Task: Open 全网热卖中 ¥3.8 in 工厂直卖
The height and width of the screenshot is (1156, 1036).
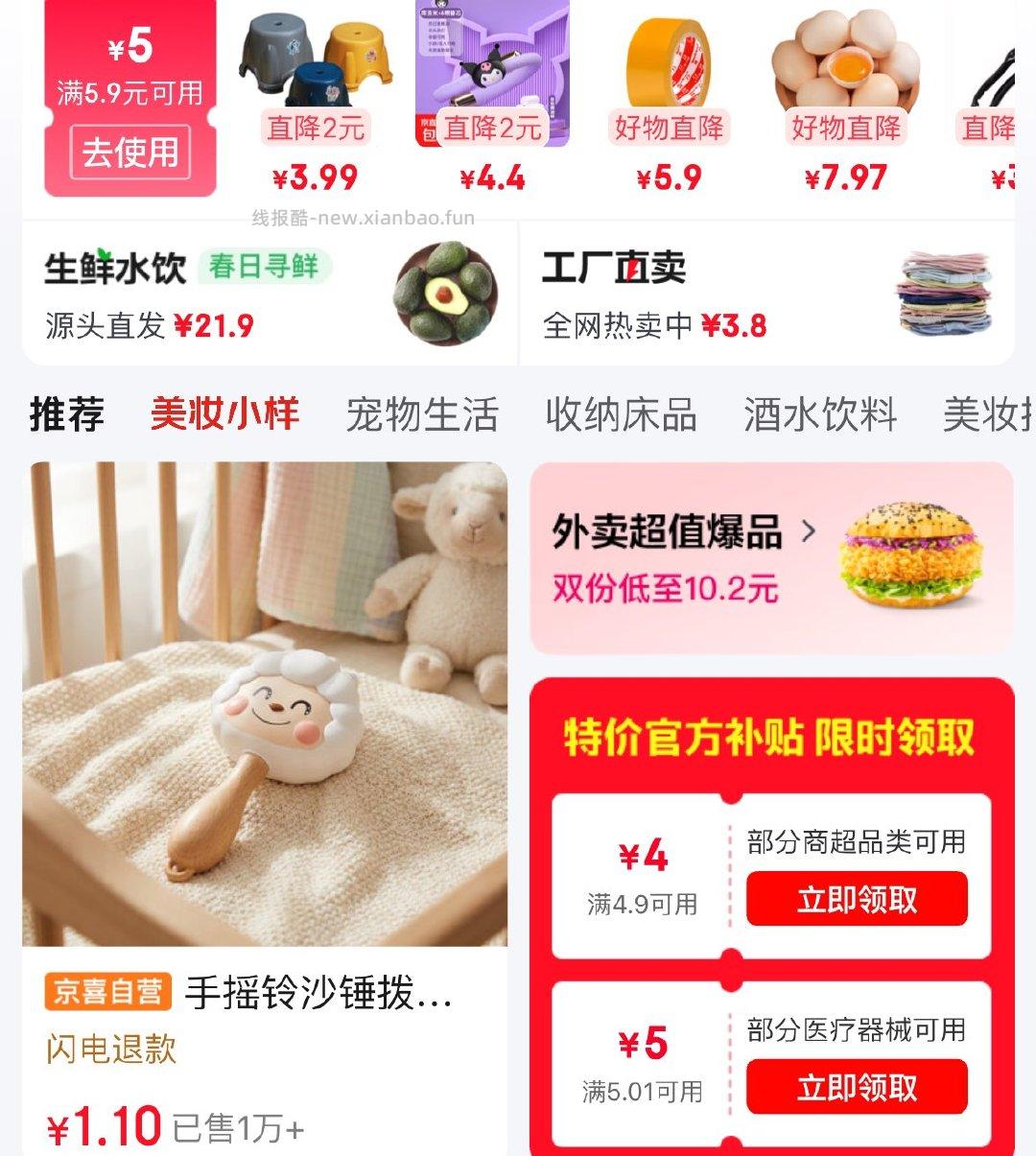Action: (x=654, y=325)
